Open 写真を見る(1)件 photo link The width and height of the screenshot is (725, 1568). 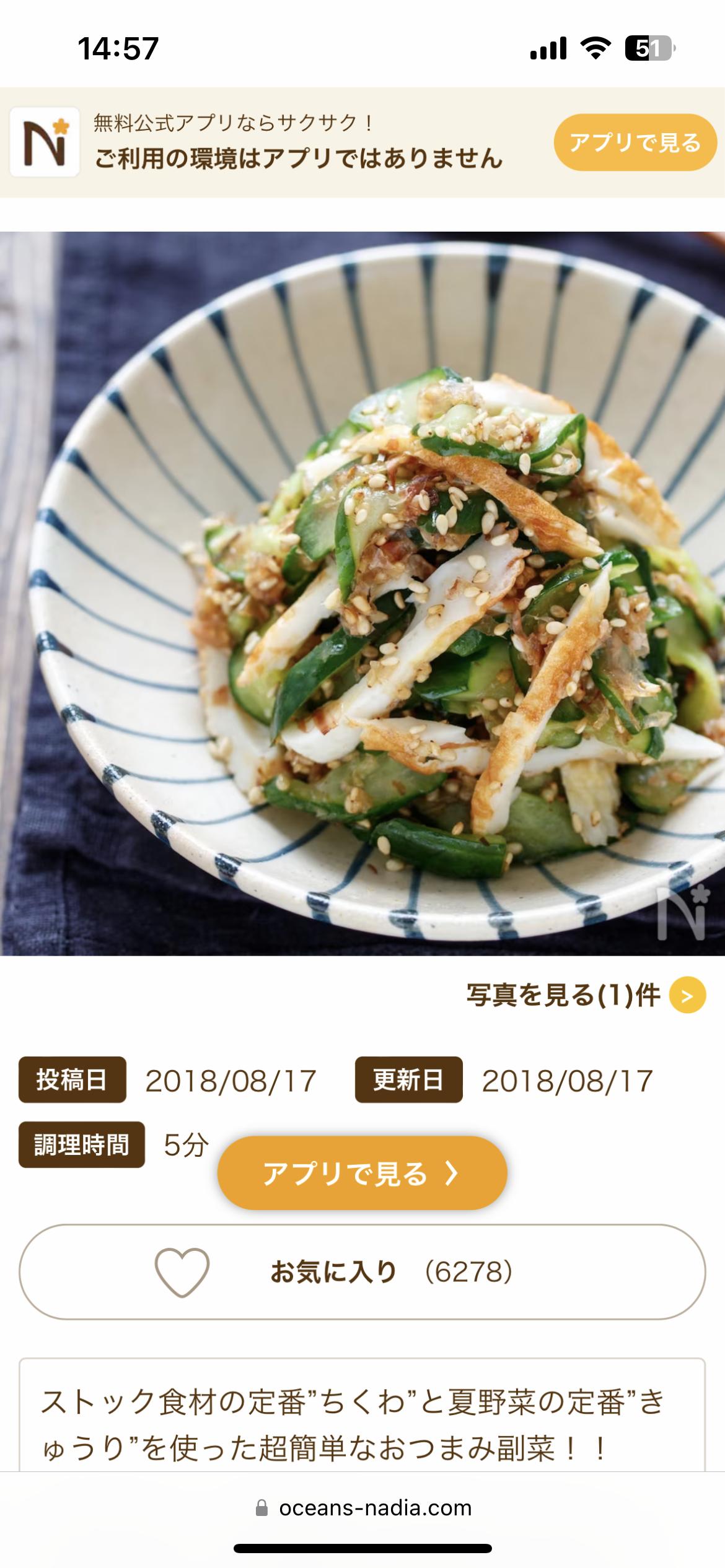click(x=585, y=995)
